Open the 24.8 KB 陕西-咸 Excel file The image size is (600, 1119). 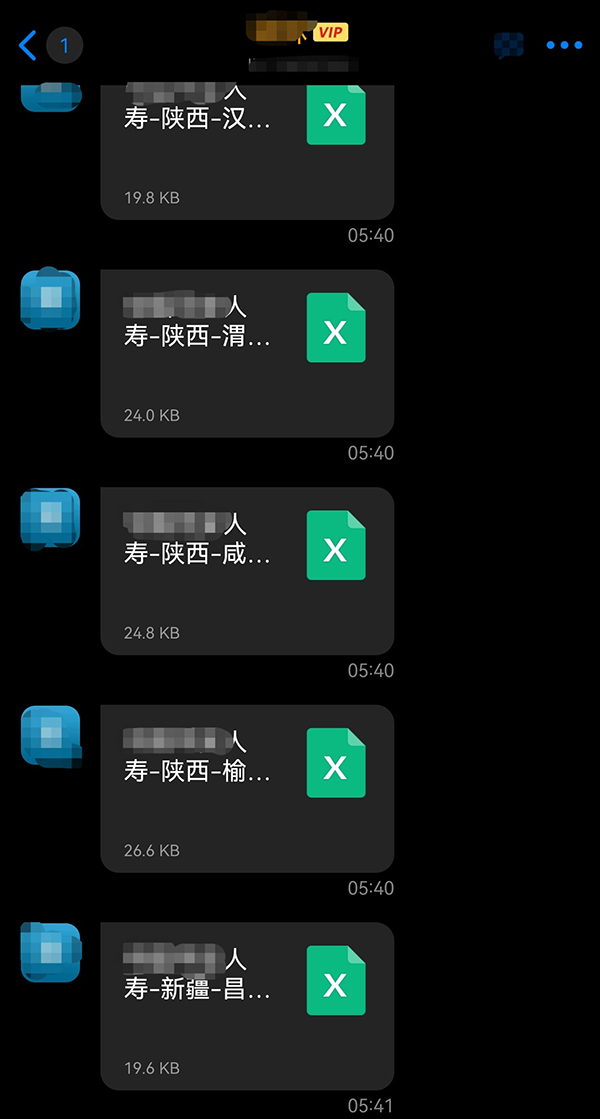point(247,571)
